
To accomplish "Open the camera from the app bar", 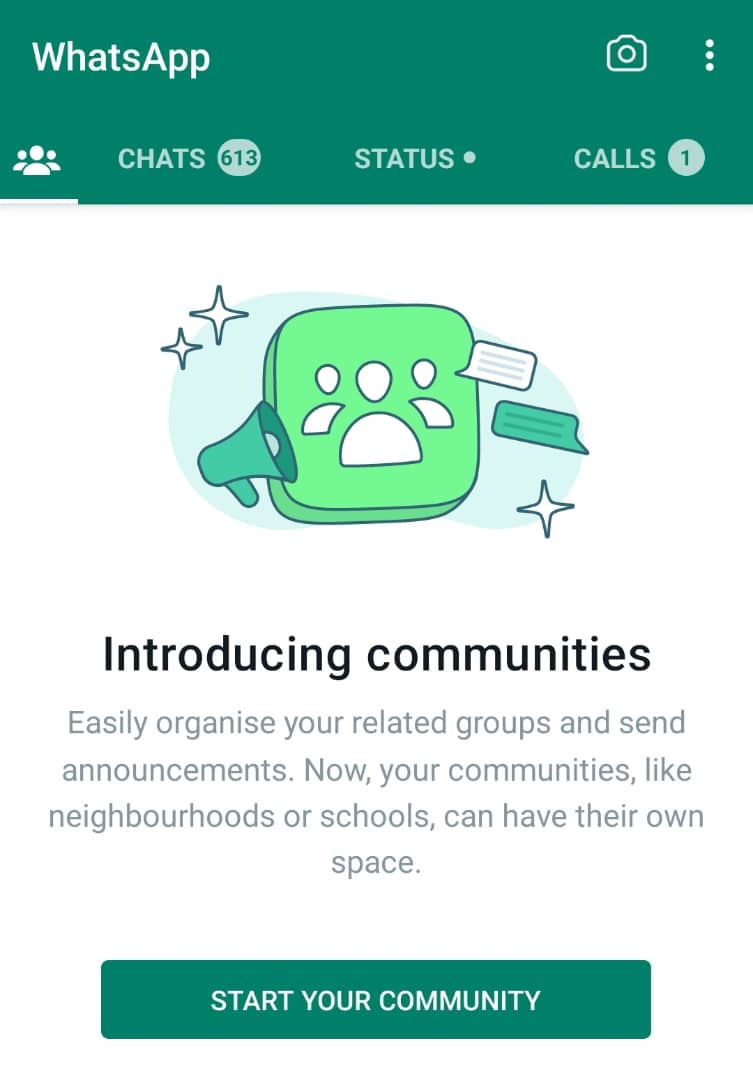I will click(627, 55).
